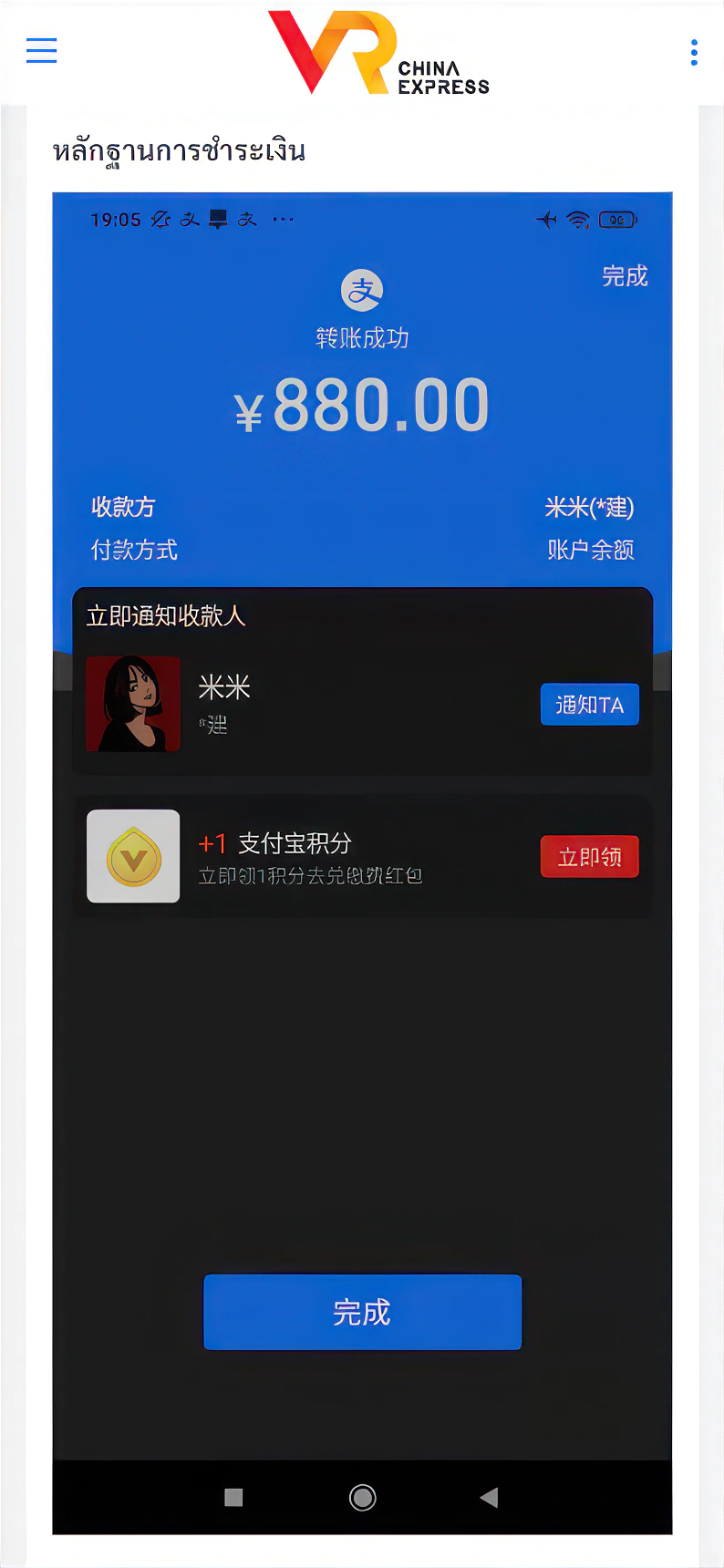This screenshot has height=1568, width=724.
Task: Open the three-dot overflow menu
Action: pyautogui.click(x=694, y=53)
